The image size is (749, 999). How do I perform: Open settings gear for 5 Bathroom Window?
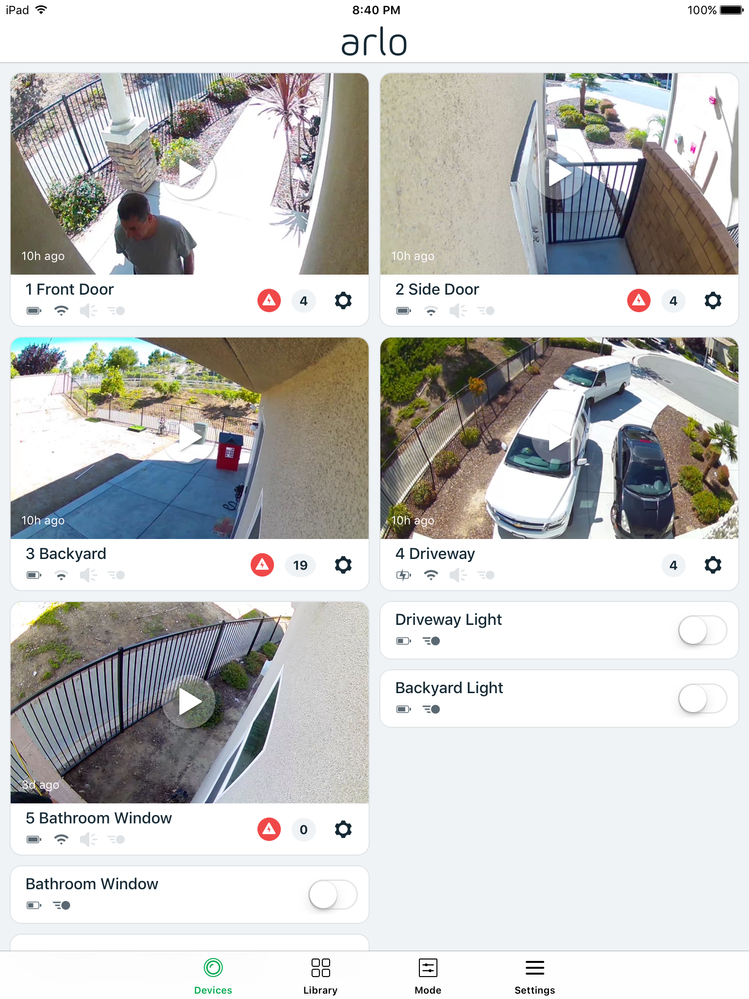coord(343,829)
